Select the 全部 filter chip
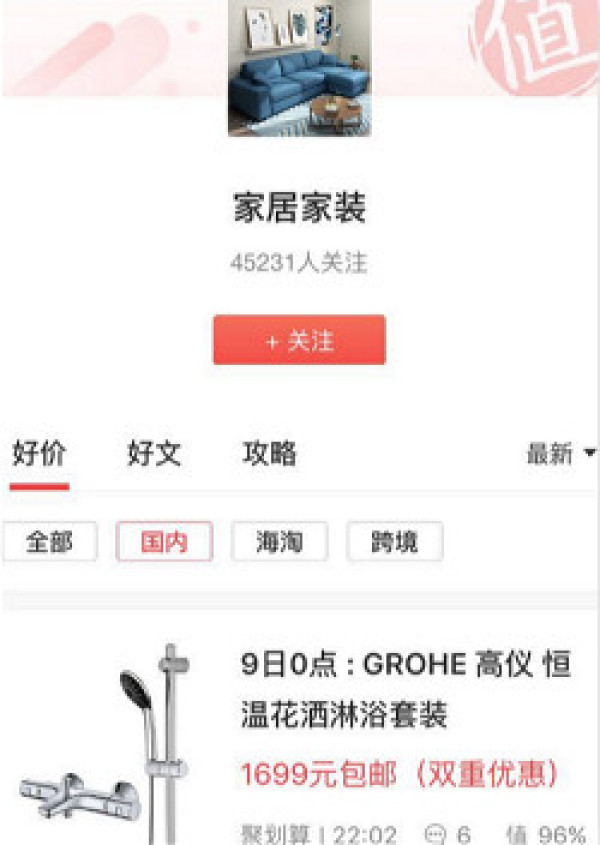This screenshot has height=845, width=600. 50,543
